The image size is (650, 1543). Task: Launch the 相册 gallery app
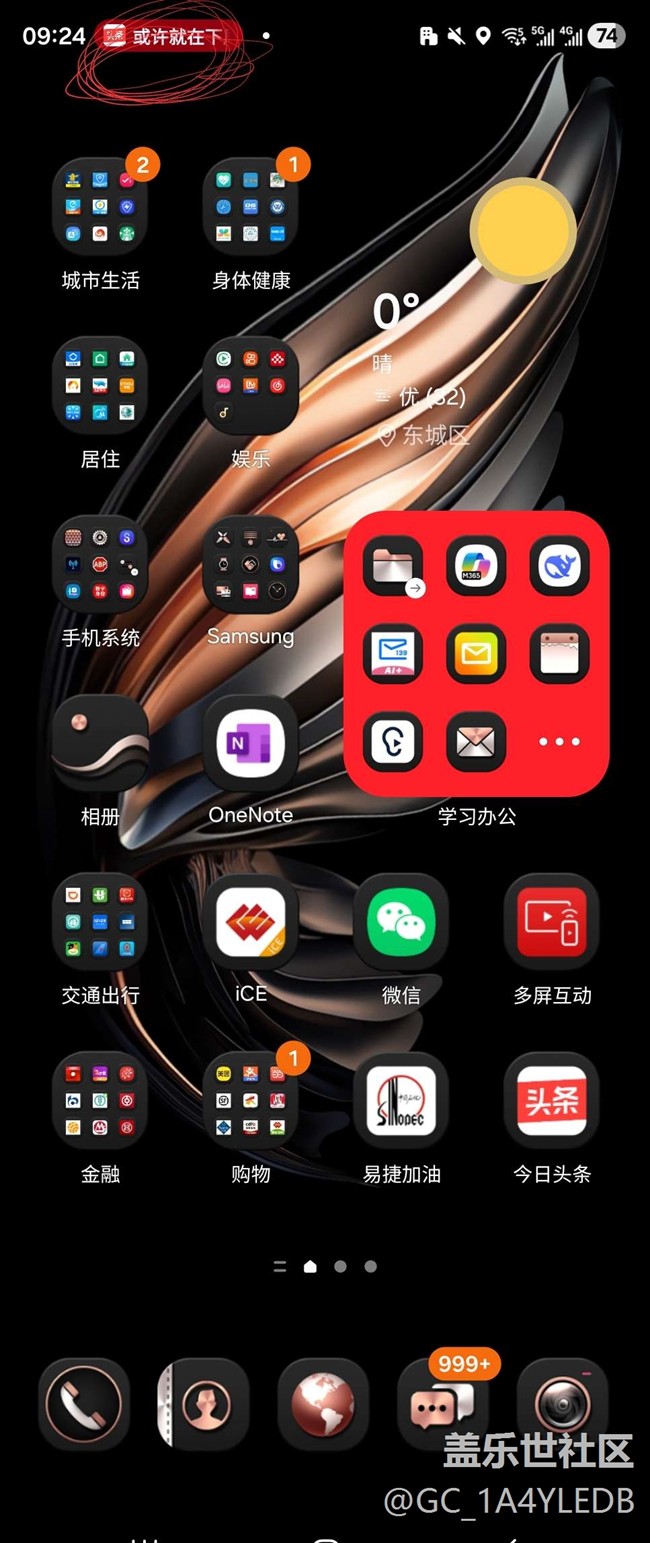pyautogui.click(x=100, y=743)
